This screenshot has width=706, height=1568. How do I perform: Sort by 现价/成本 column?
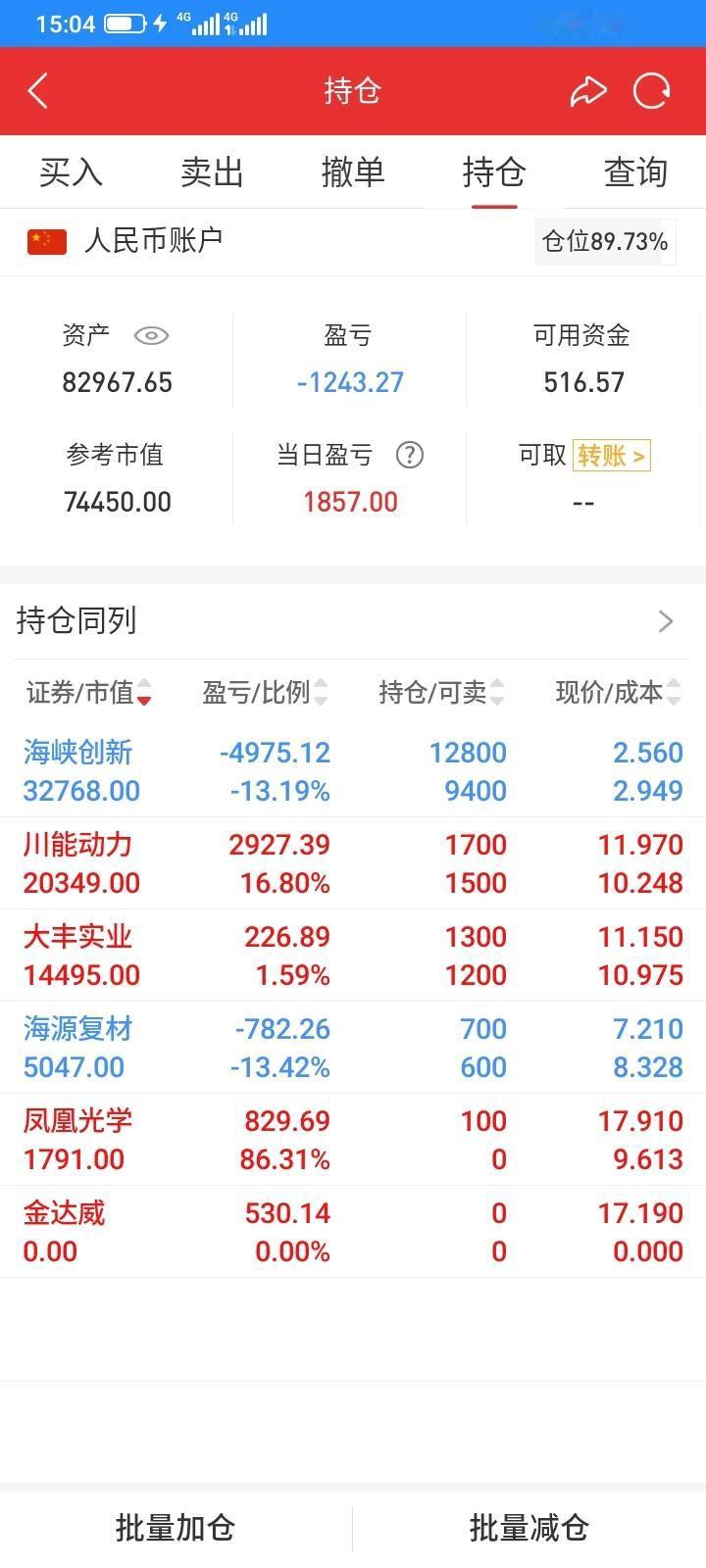click(x=618, y=693)
